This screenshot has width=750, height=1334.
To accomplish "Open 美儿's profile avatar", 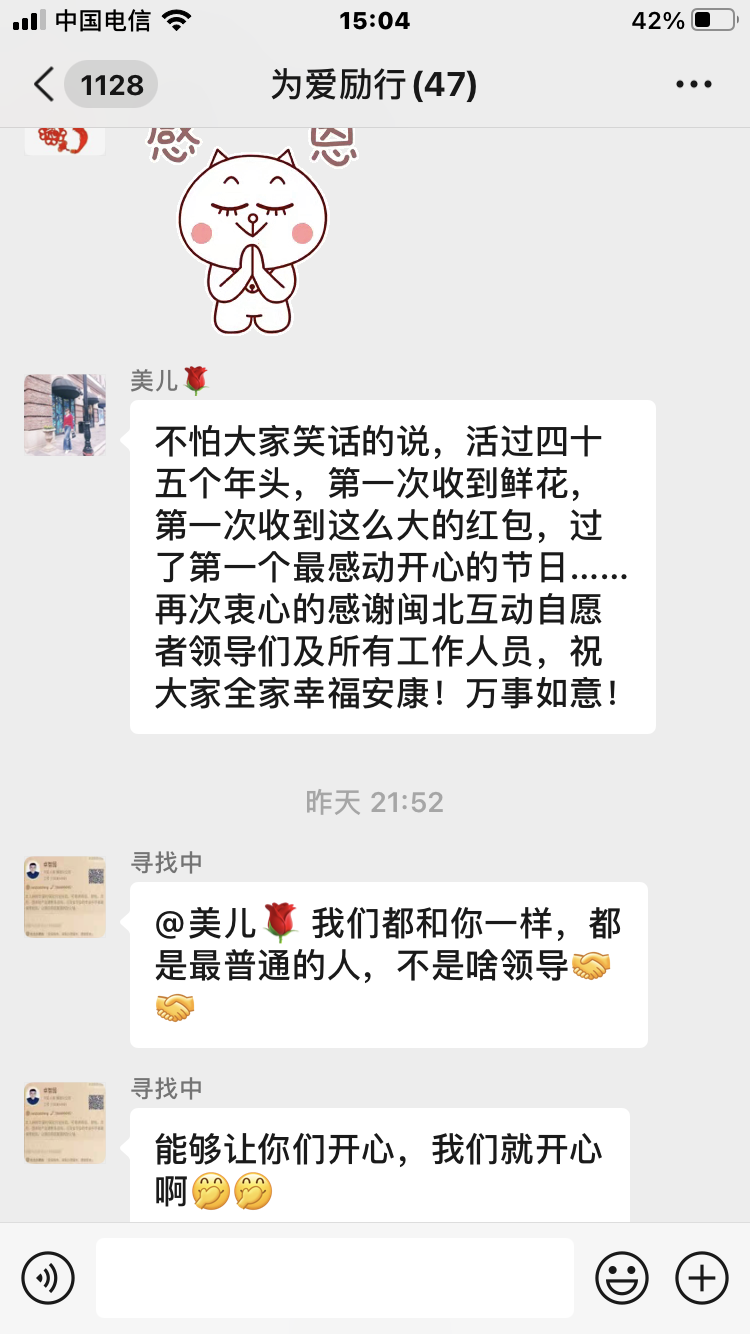I will coord(65,415).
